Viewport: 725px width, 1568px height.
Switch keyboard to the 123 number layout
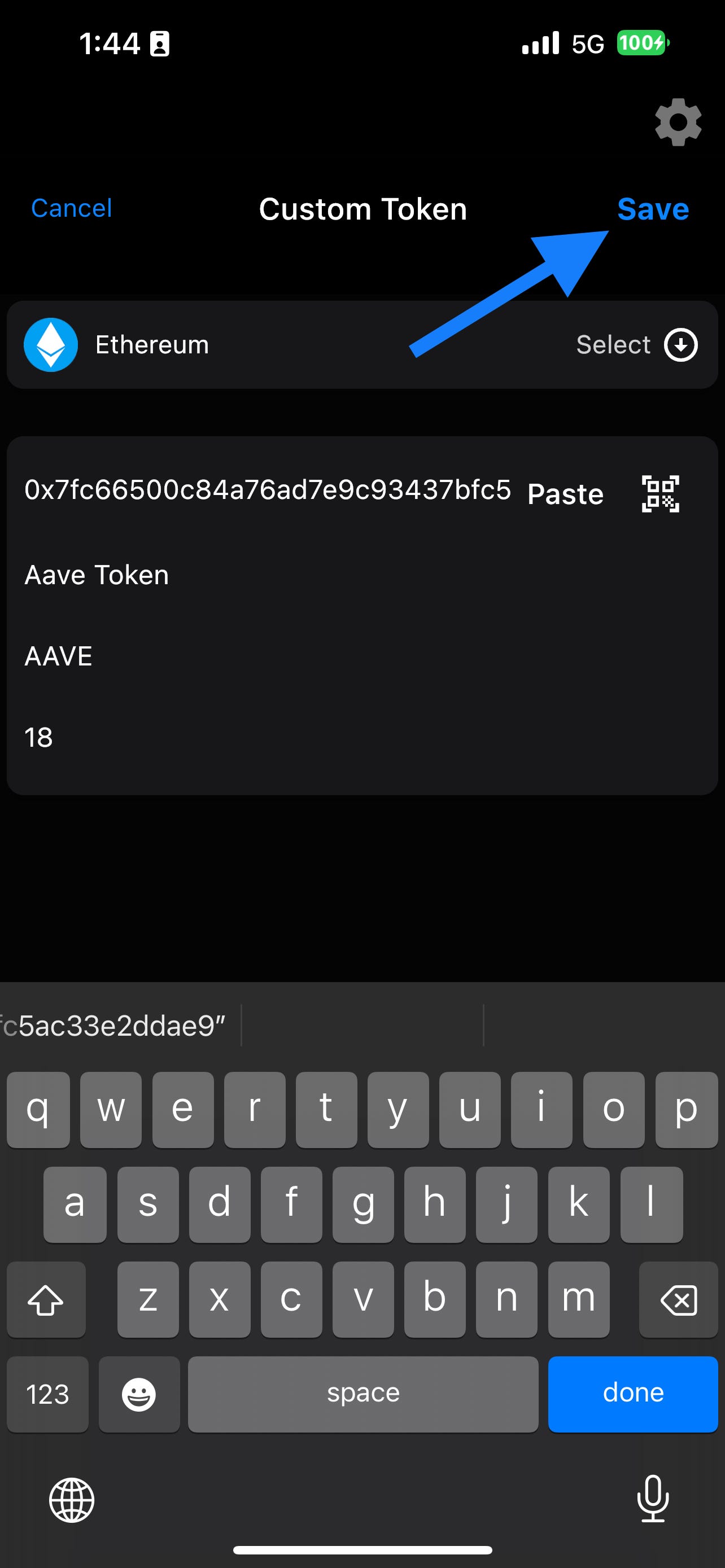47,1394
